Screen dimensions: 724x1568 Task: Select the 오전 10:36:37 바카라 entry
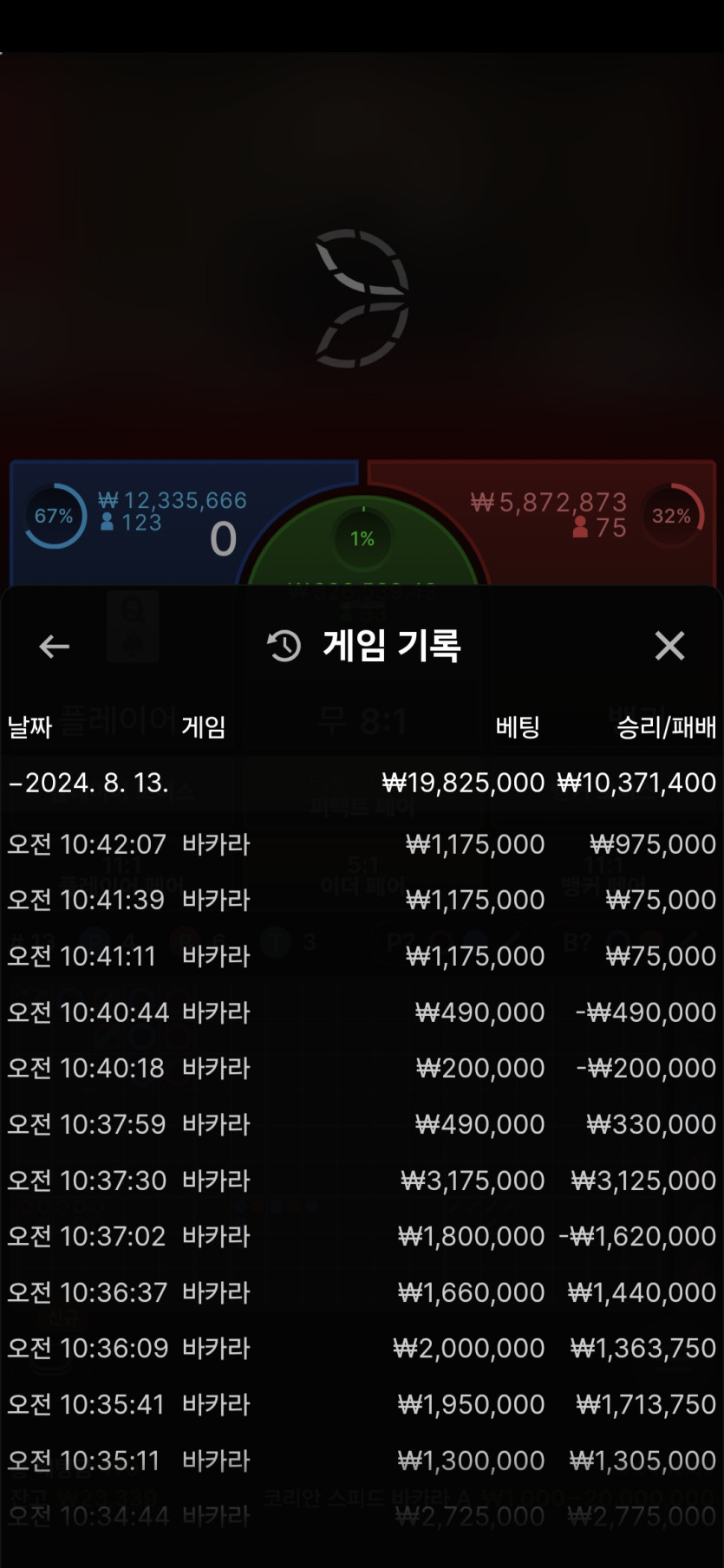pos(362,1292)
